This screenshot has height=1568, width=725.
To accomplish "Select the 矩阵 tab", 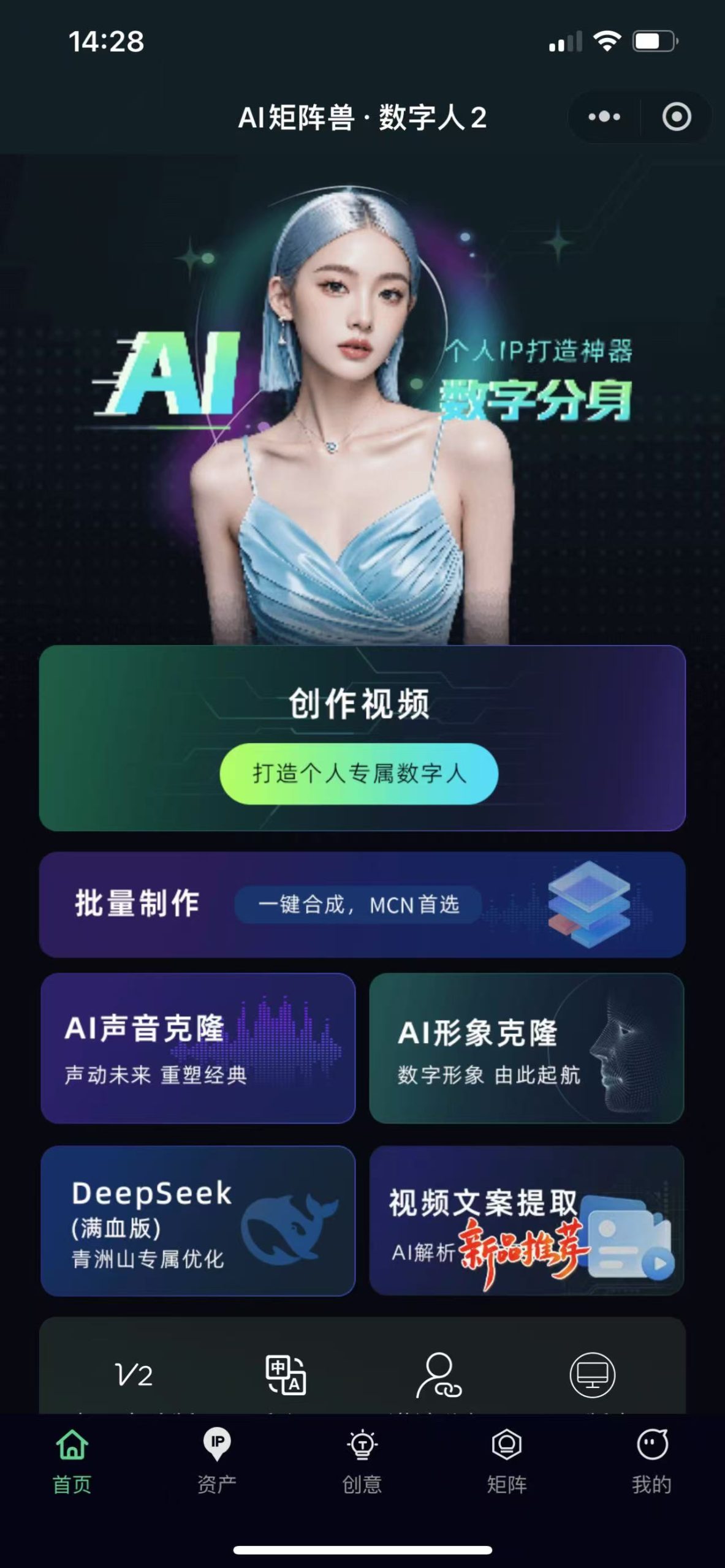I will [507, 1461].
